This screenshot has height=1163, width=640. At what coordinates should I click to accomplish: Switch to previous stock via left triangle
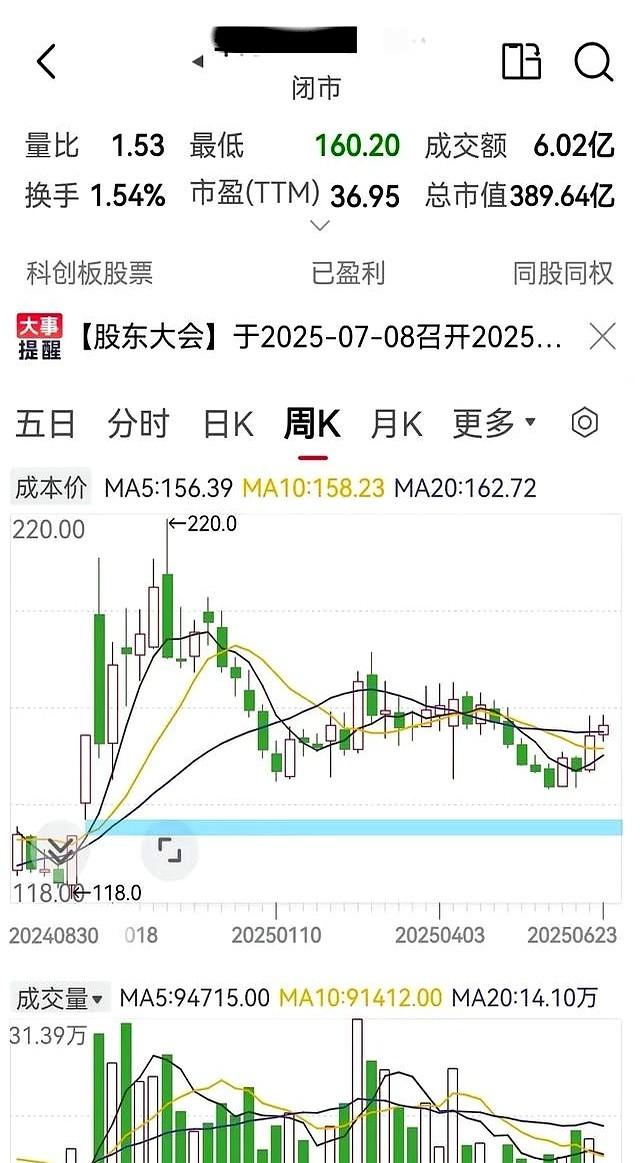coord(197,62)
